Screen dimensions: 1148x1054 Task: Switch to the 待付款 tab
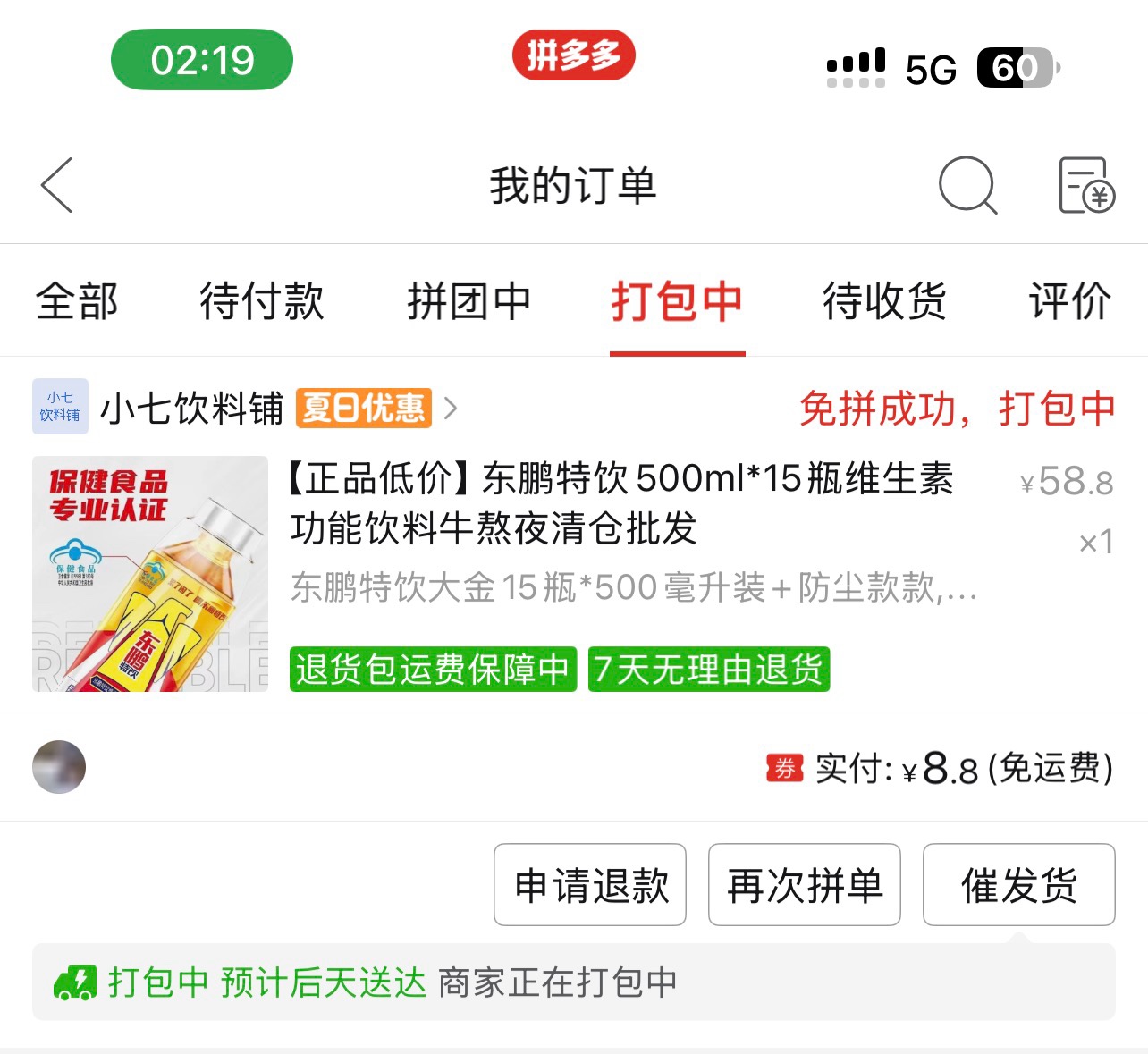tap(261, 301)
